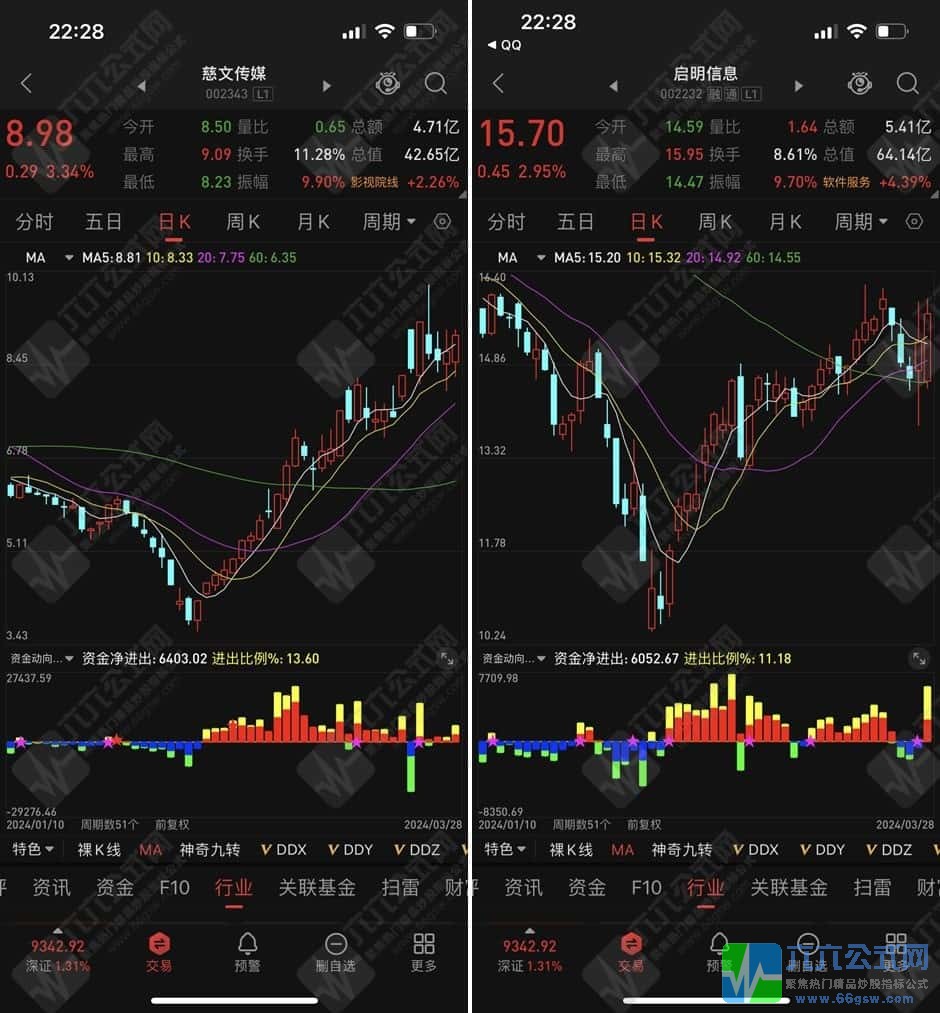The image size is (940, 1013).
Task: Switch to the 五日 chart tab
Action: coord(104,221)
